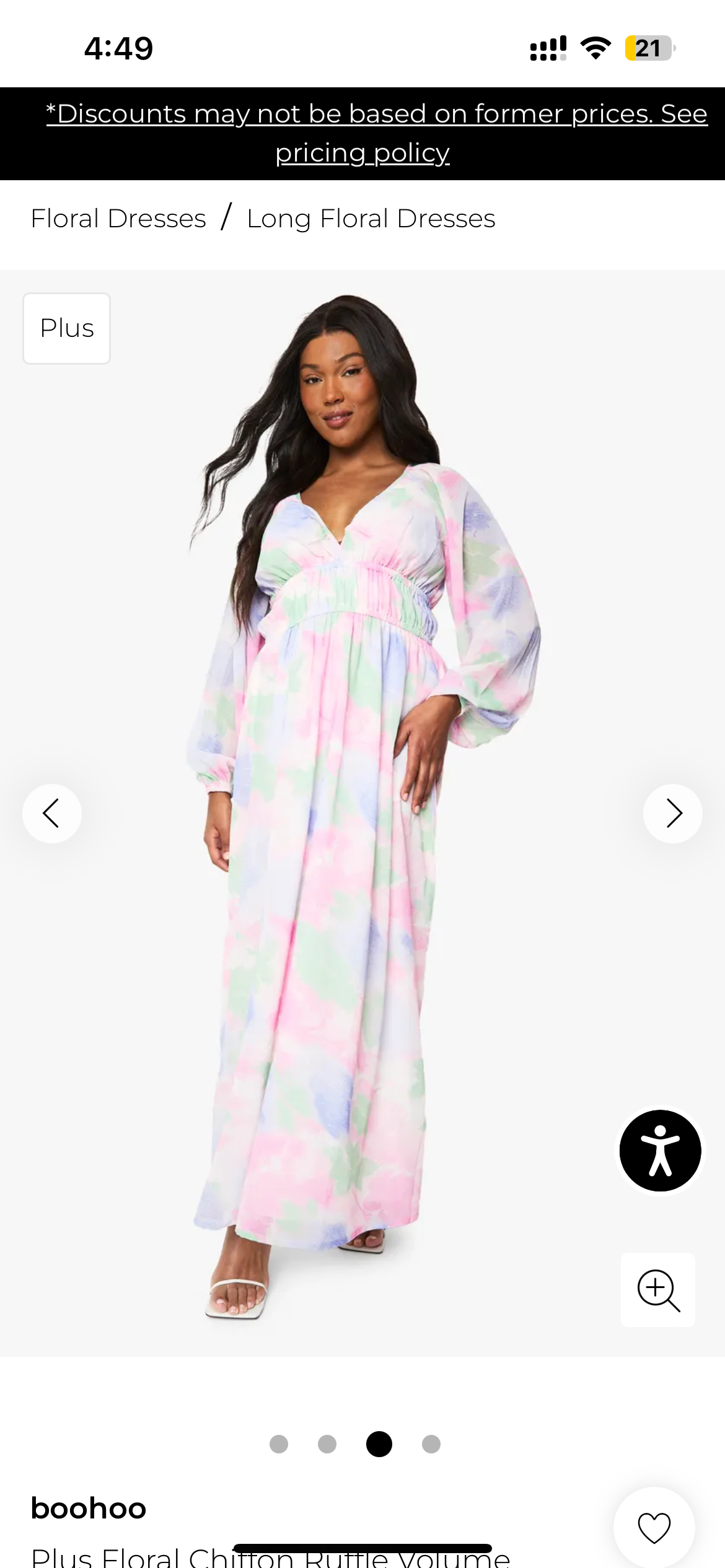Jump to the first image dot

tap(279, 1444)
